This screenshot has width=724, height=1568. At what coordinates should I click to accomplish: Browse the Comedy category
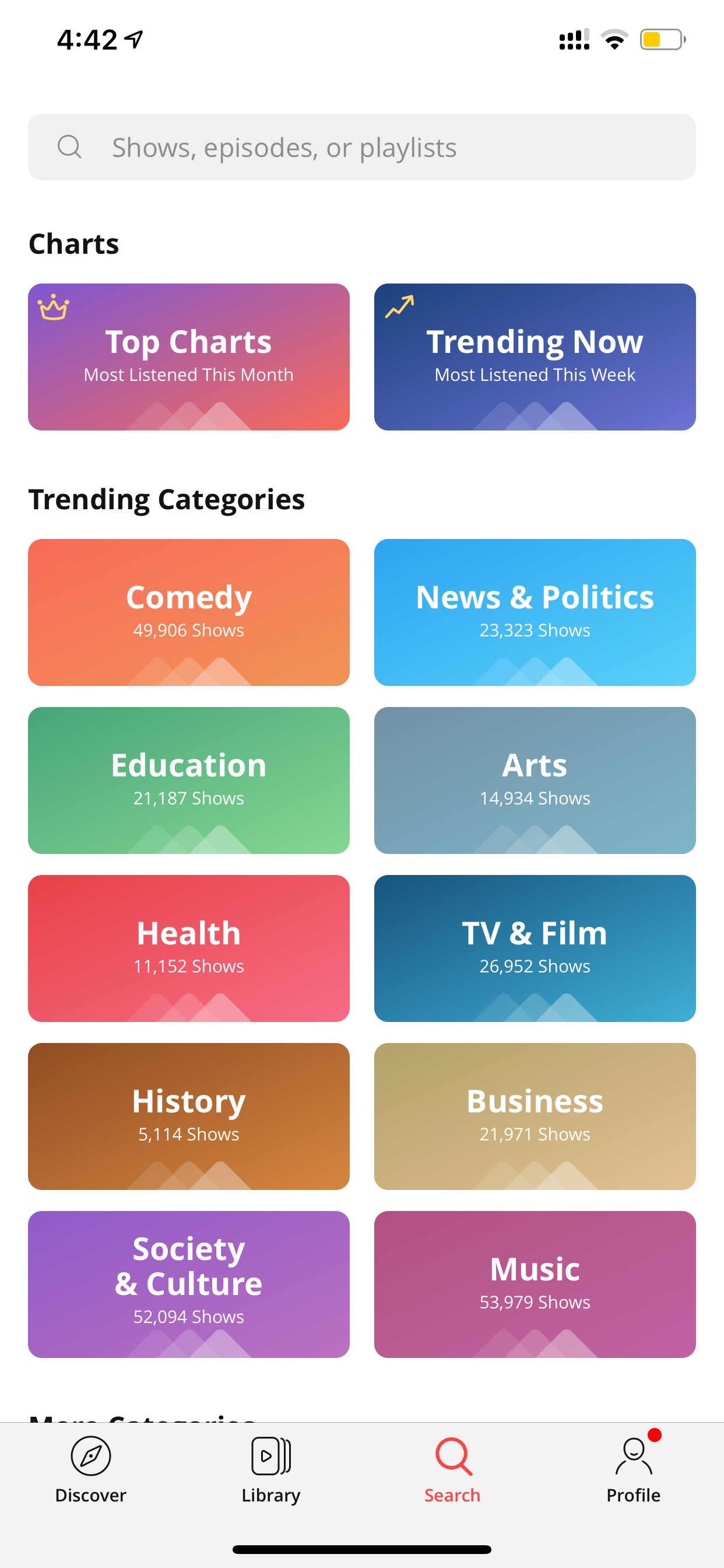click(189, 612)
